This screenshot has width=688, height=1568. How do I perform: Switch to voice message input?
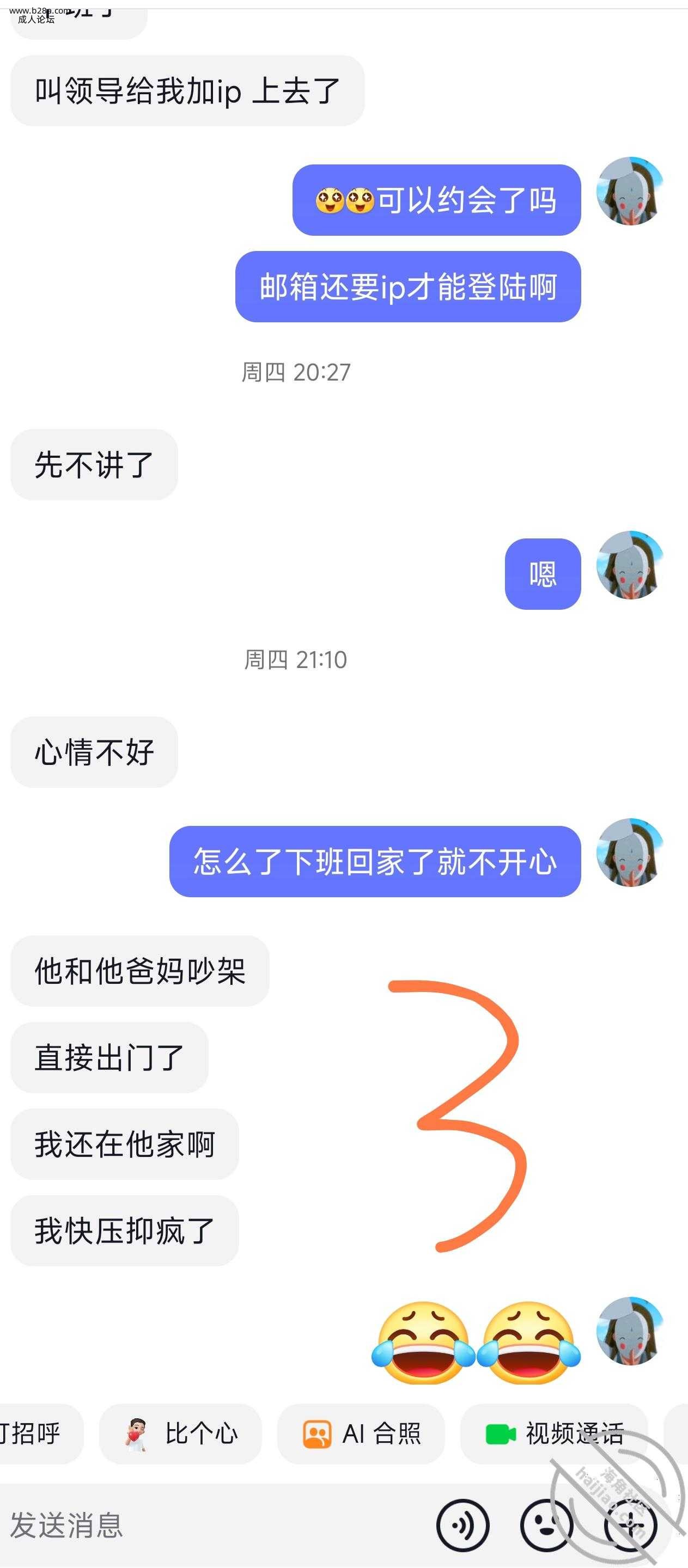[x=462, y=1526]
